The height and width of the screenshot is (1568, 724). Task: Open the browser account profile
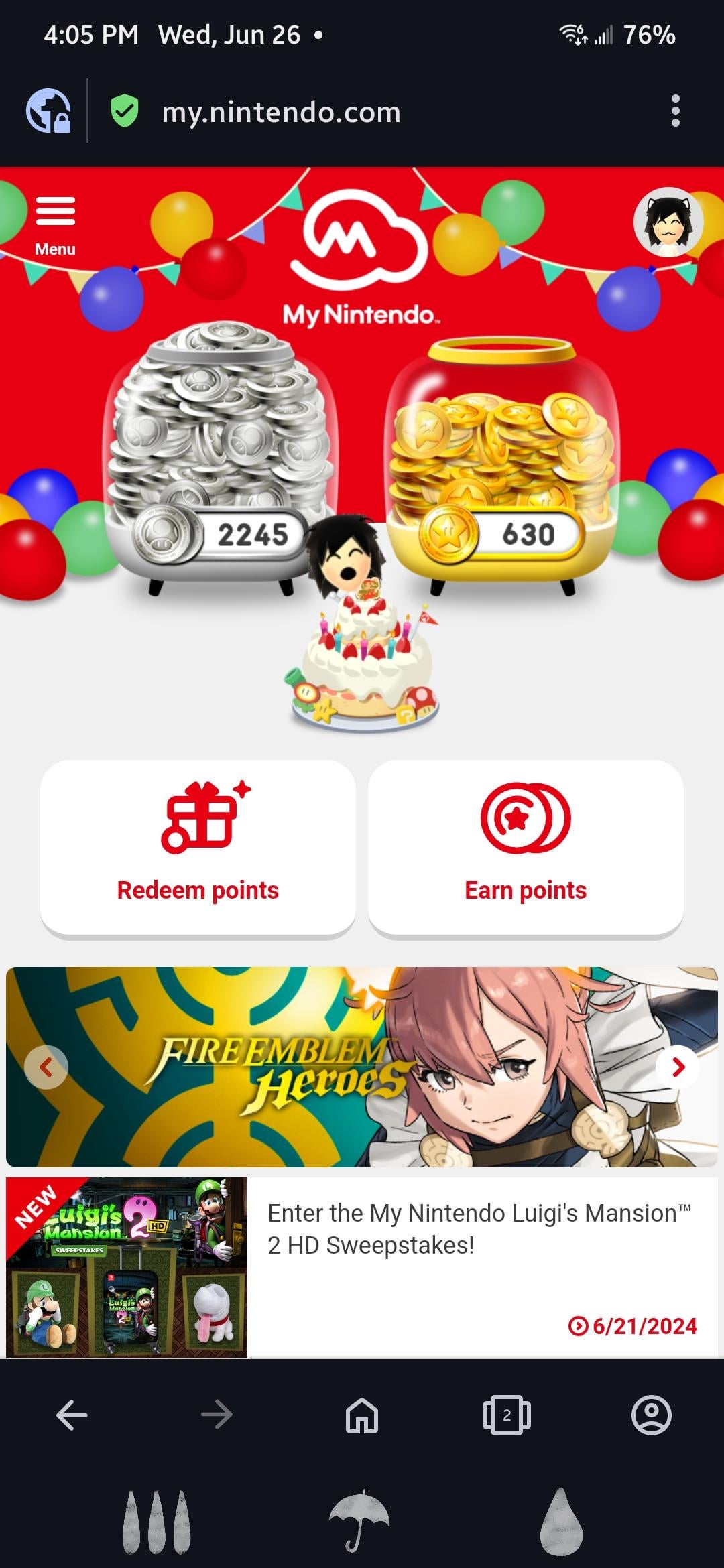pyautogui.click(x=651, y=1415)
